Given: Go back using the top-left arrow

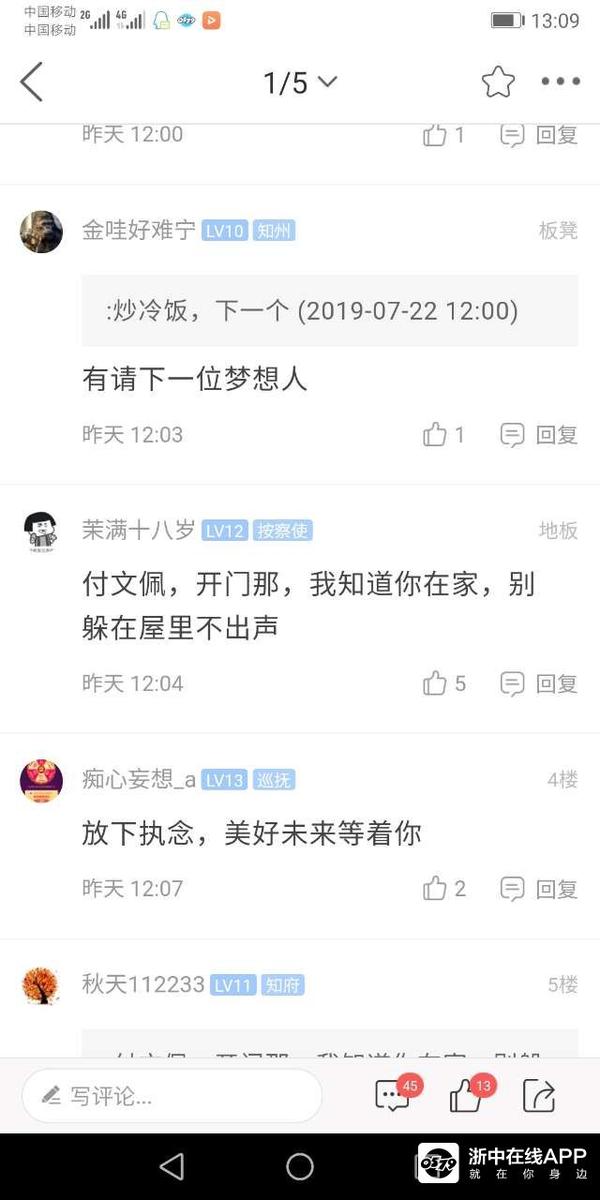Looking at the screenshot, I should (32, 82).
